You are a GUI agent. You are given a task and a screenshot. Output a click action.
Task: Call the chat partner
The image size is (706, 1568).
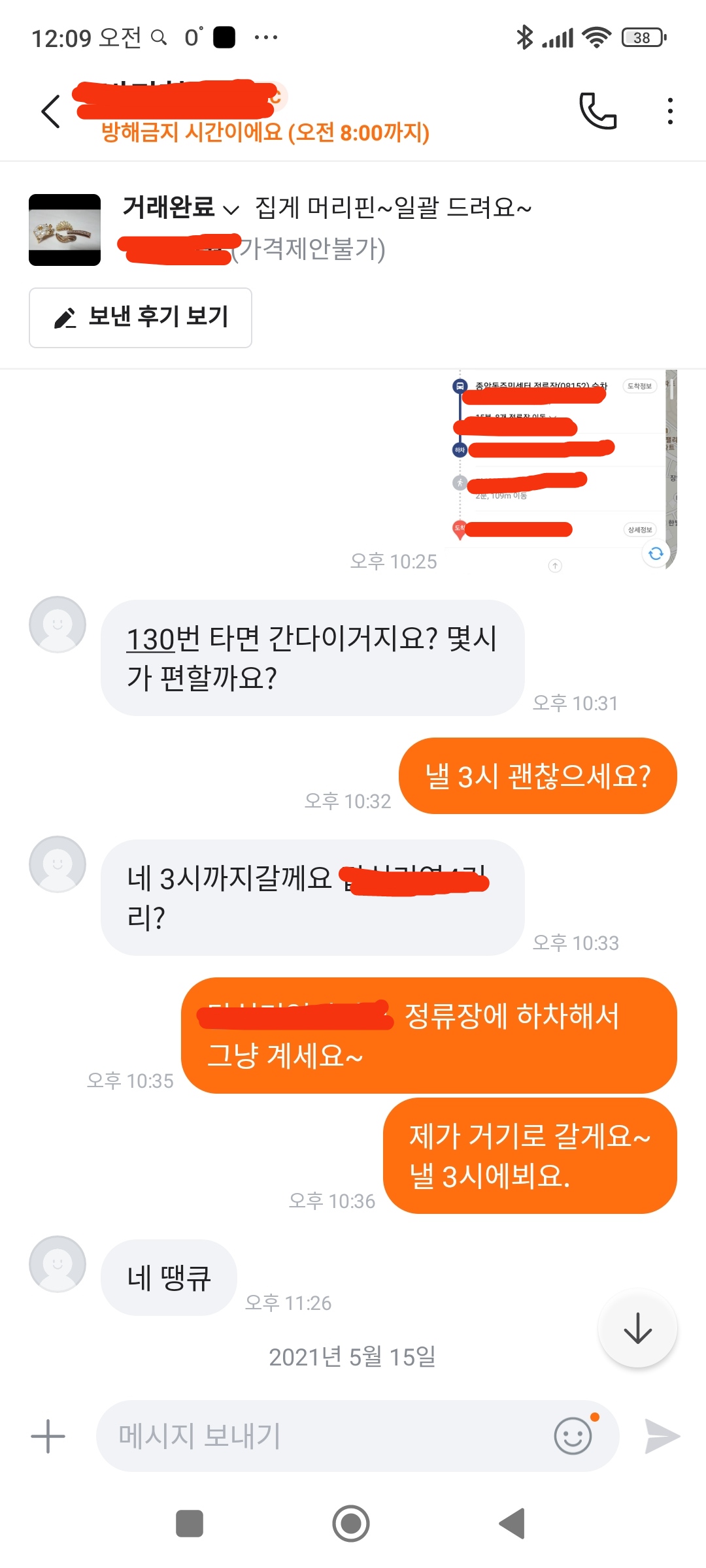[597, 112]
